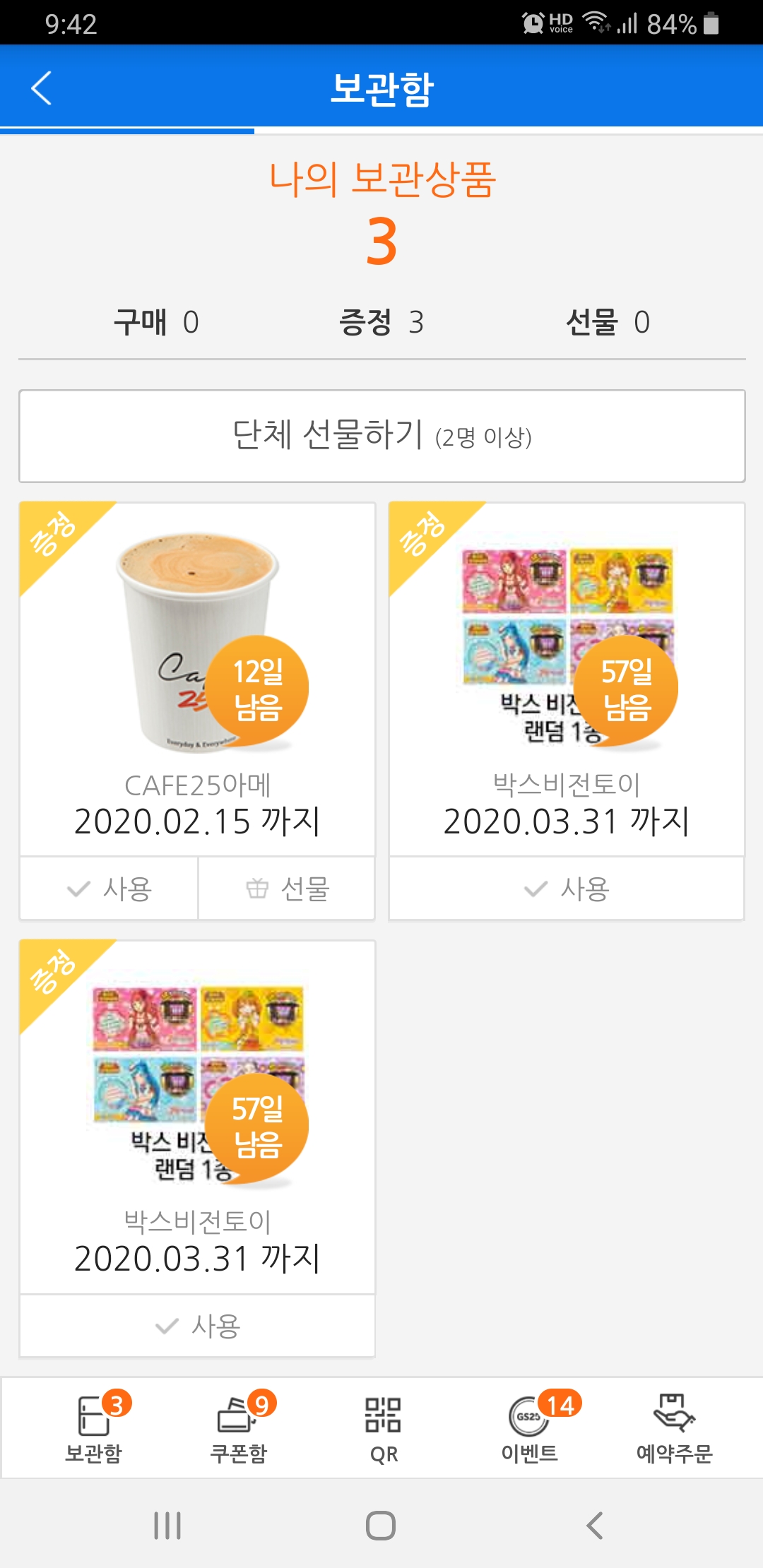Gift the CAFE25아메 item via 선물
This screenshot has height=1568, width=763.
tap(287, 889)
